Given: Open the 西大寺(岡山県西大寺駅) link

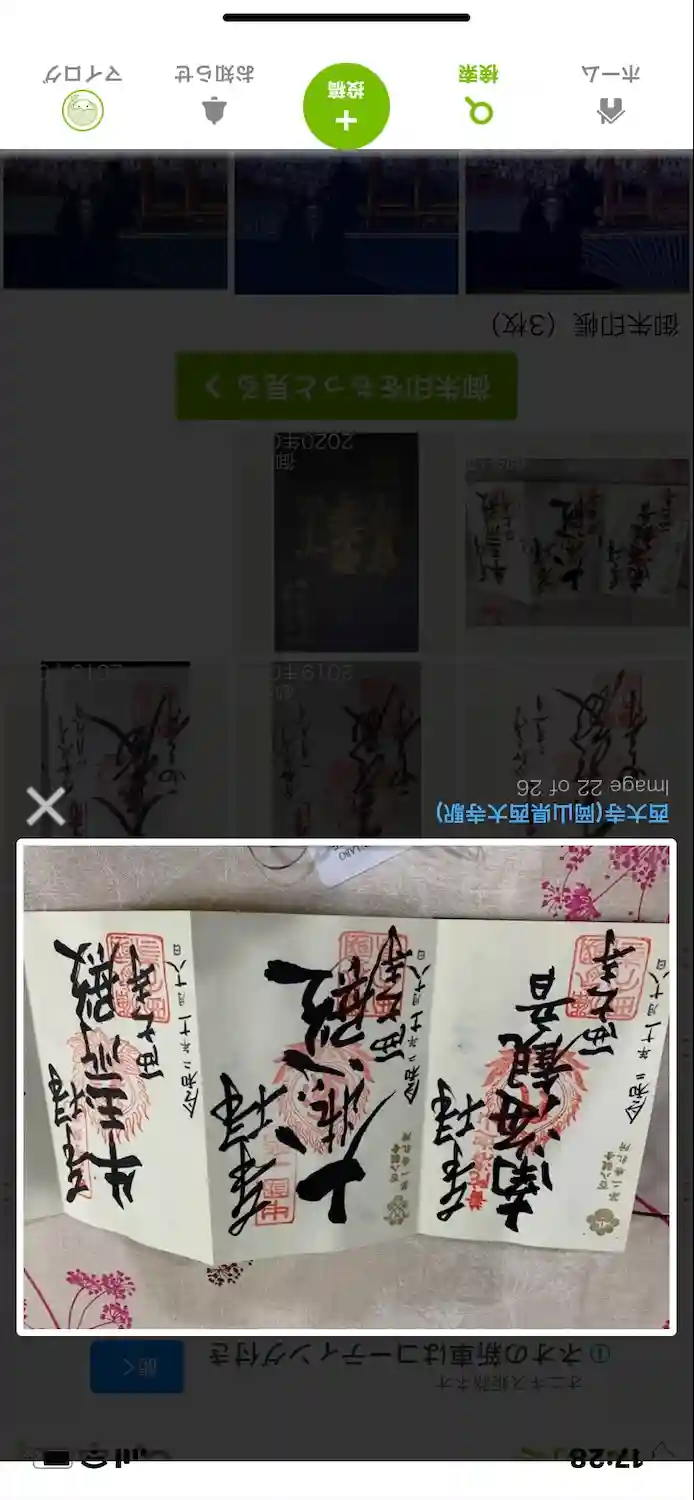Looking at the screenshot, I should tap(552, 812).
